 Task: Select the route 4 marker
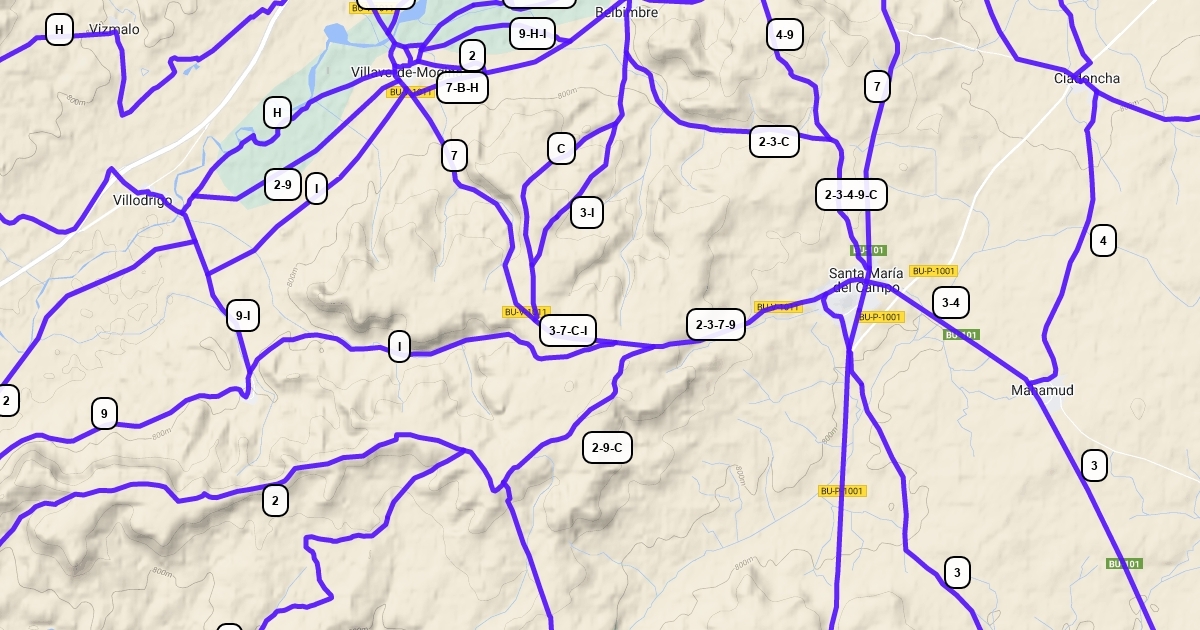(1103, 240)
